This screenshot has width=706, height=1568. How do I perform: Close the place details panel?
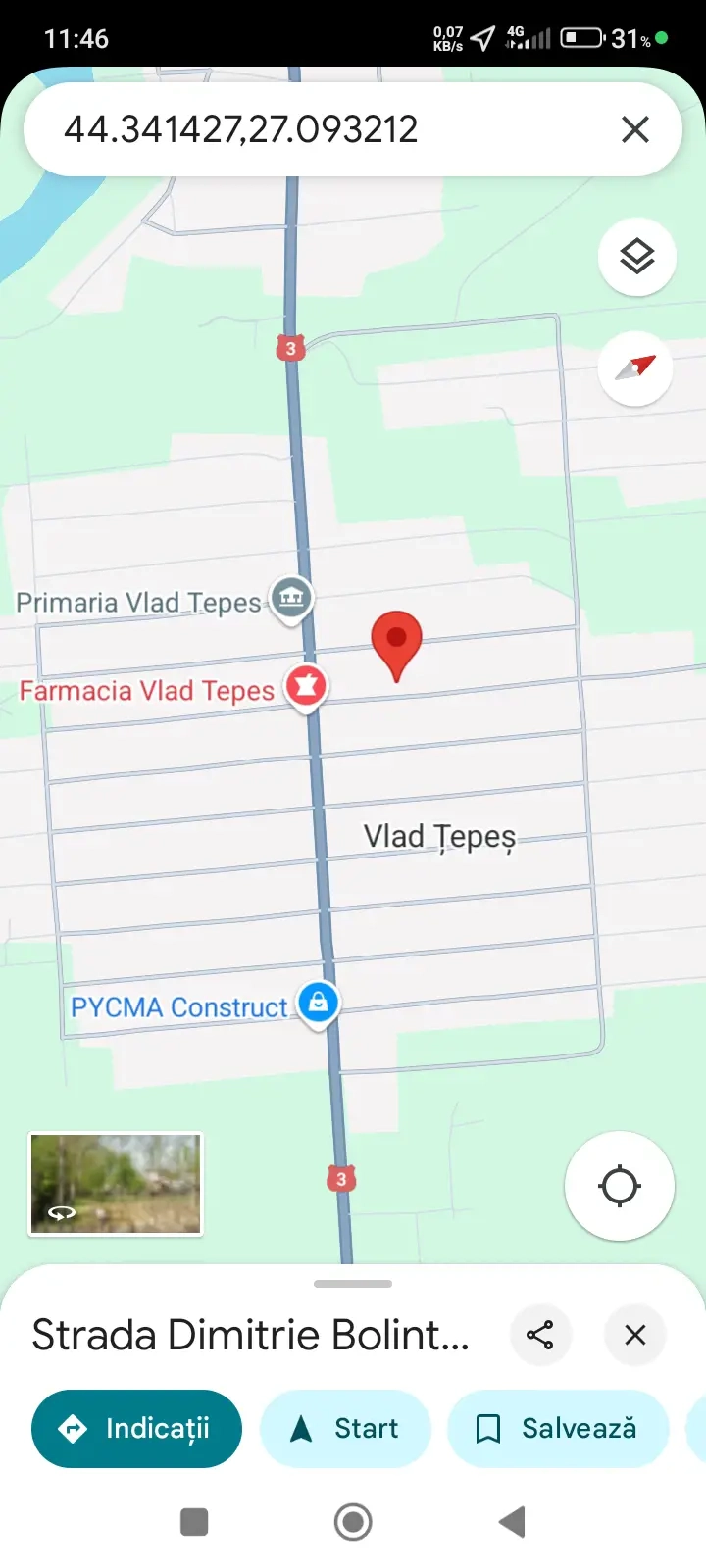[635, 1335]
